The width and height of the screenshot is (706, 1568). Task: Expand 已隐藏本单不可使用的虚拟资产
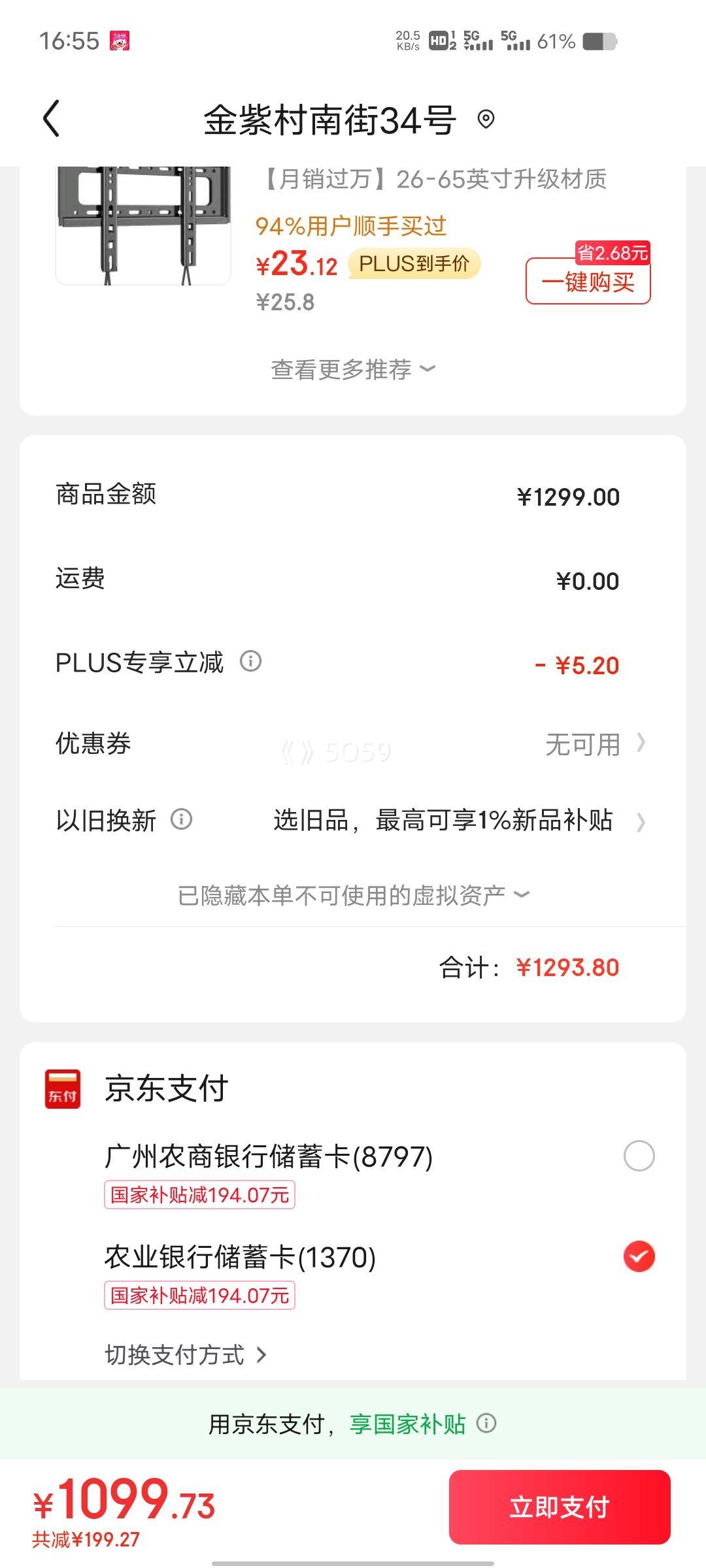click(x=353, y=895)
